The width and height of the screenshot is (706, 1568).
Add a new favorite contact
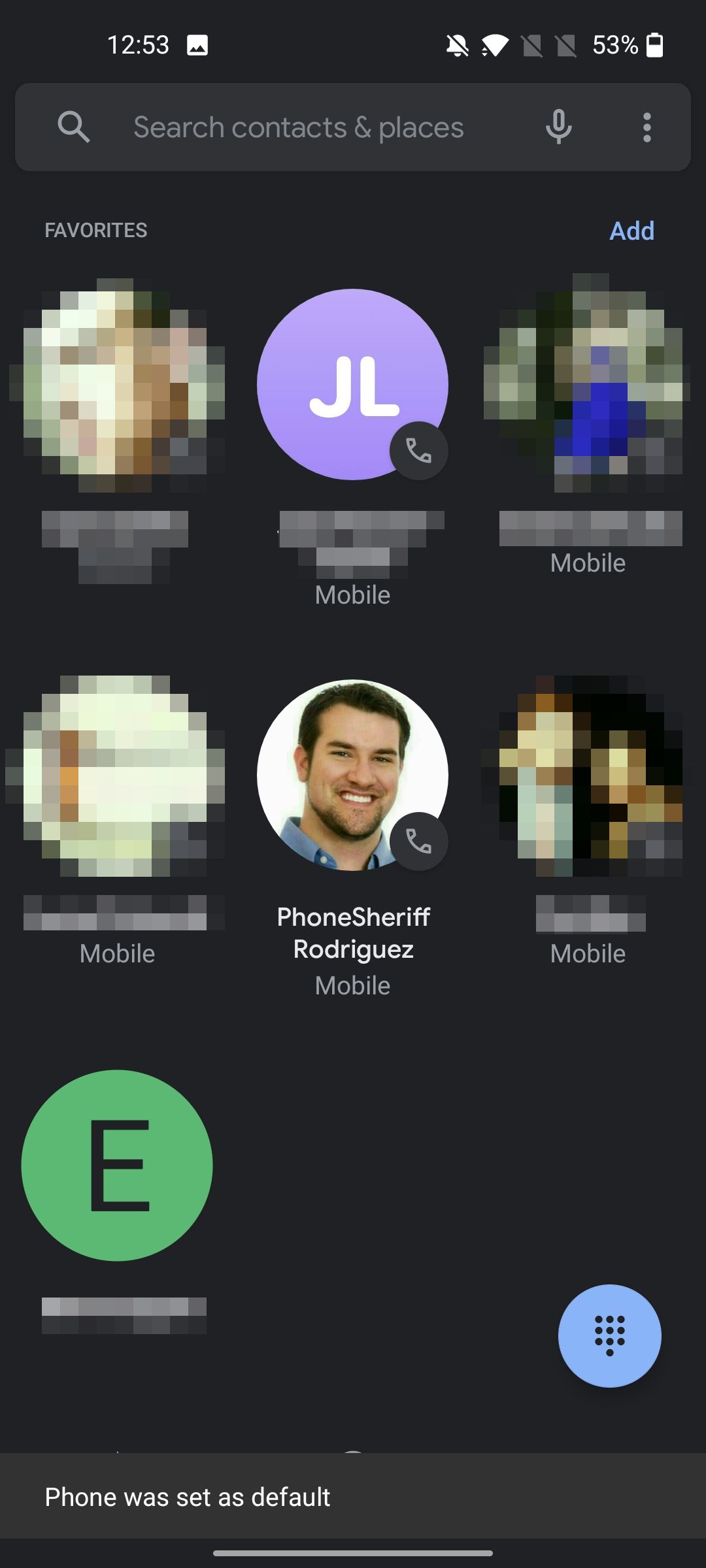pyautogui.click(x=631, y=230)
